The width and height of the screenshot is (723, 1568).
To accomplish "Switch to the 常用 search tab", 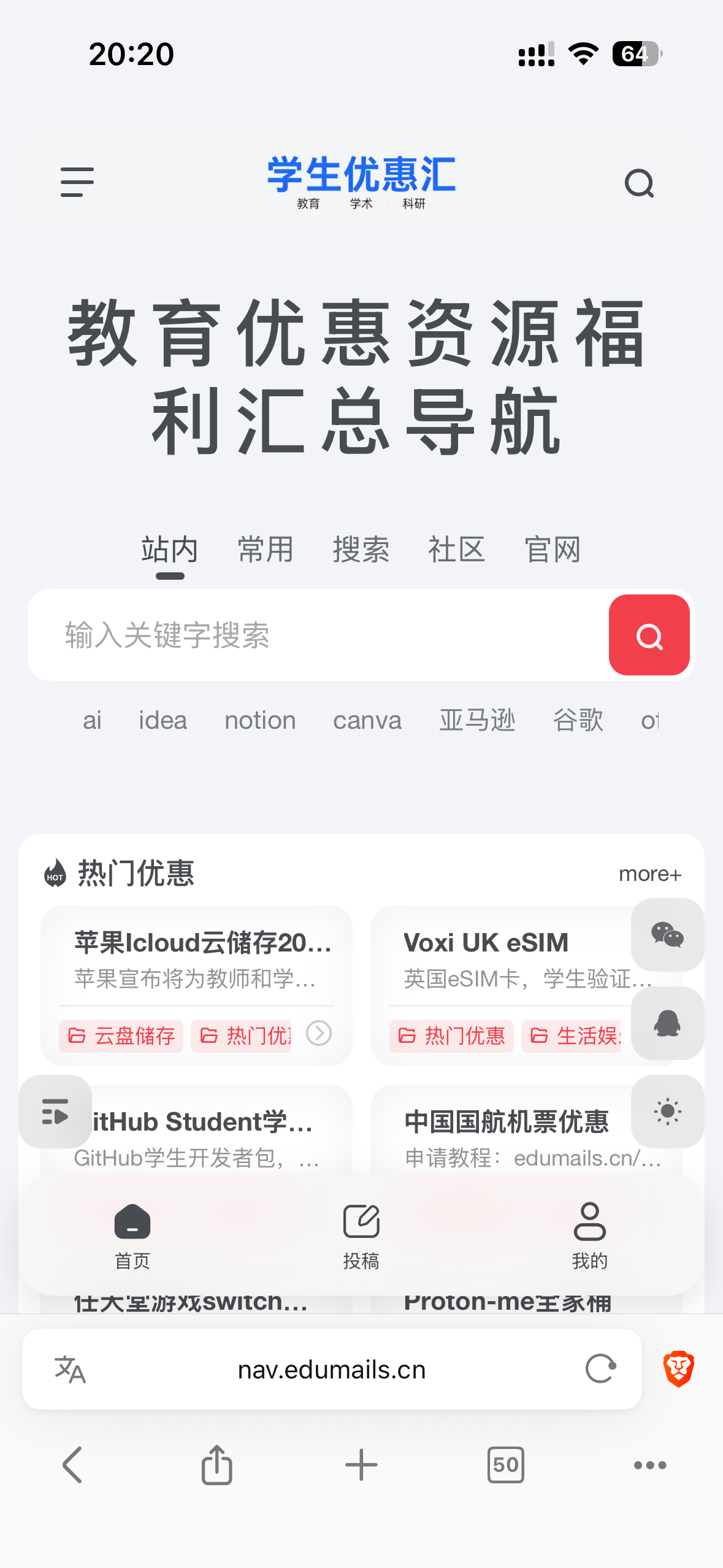I will (266, 549).
